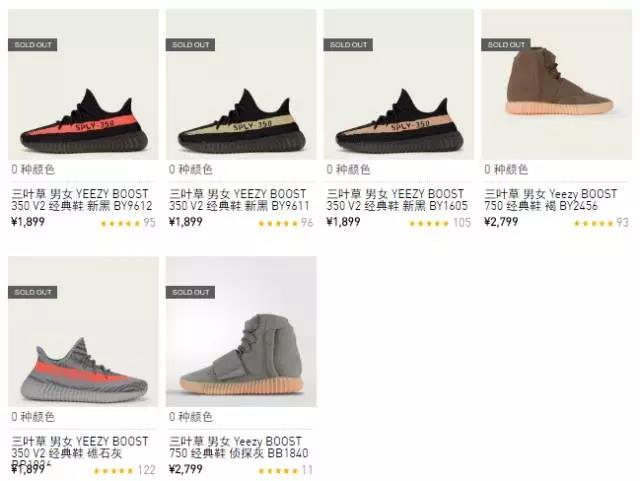Screen dimensions: 640x481
Task: View the grey YEEZY BOOST 350 V2 shoe
Action: tap(83, 365)
